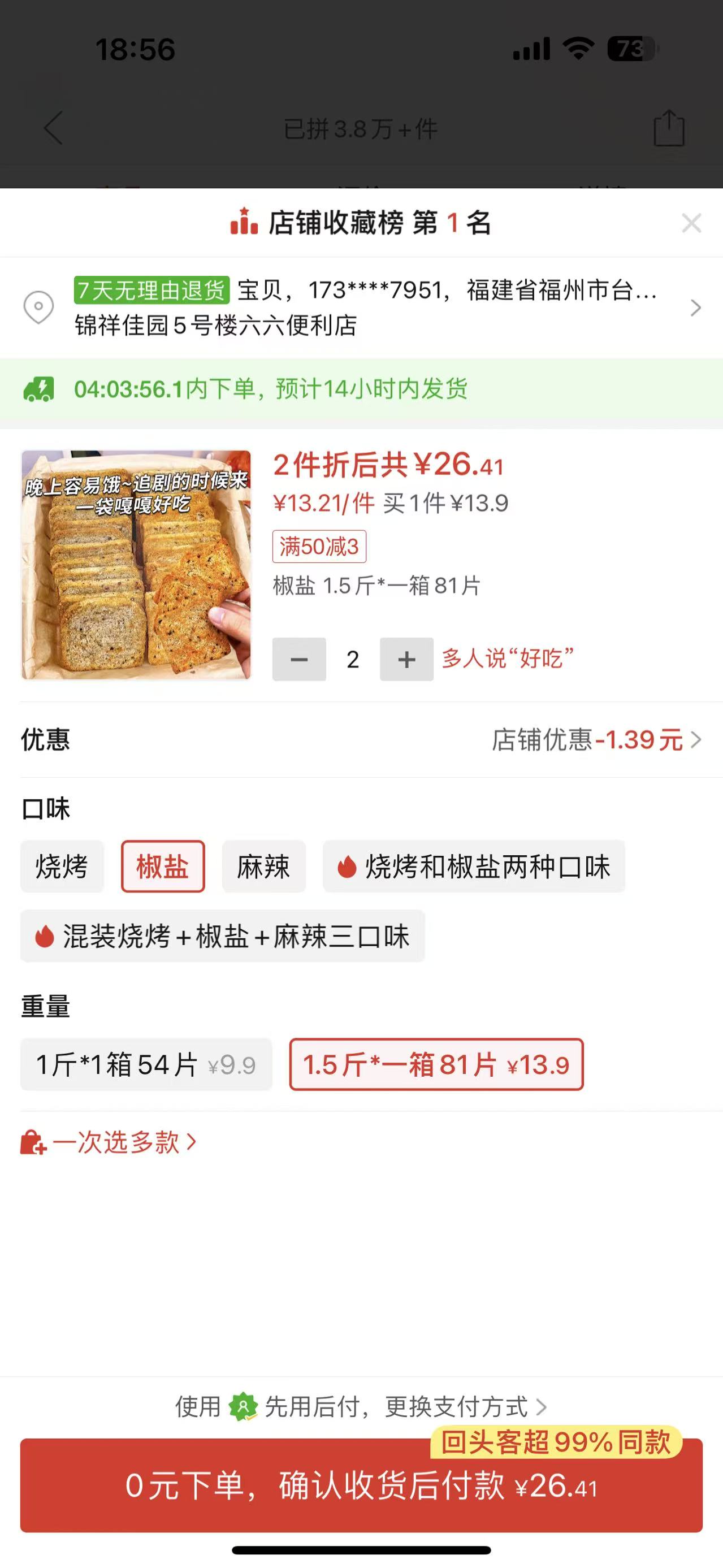Pick the 麻辣 flavor
This screenshot has height=1568, width=723.
[263, 866]
